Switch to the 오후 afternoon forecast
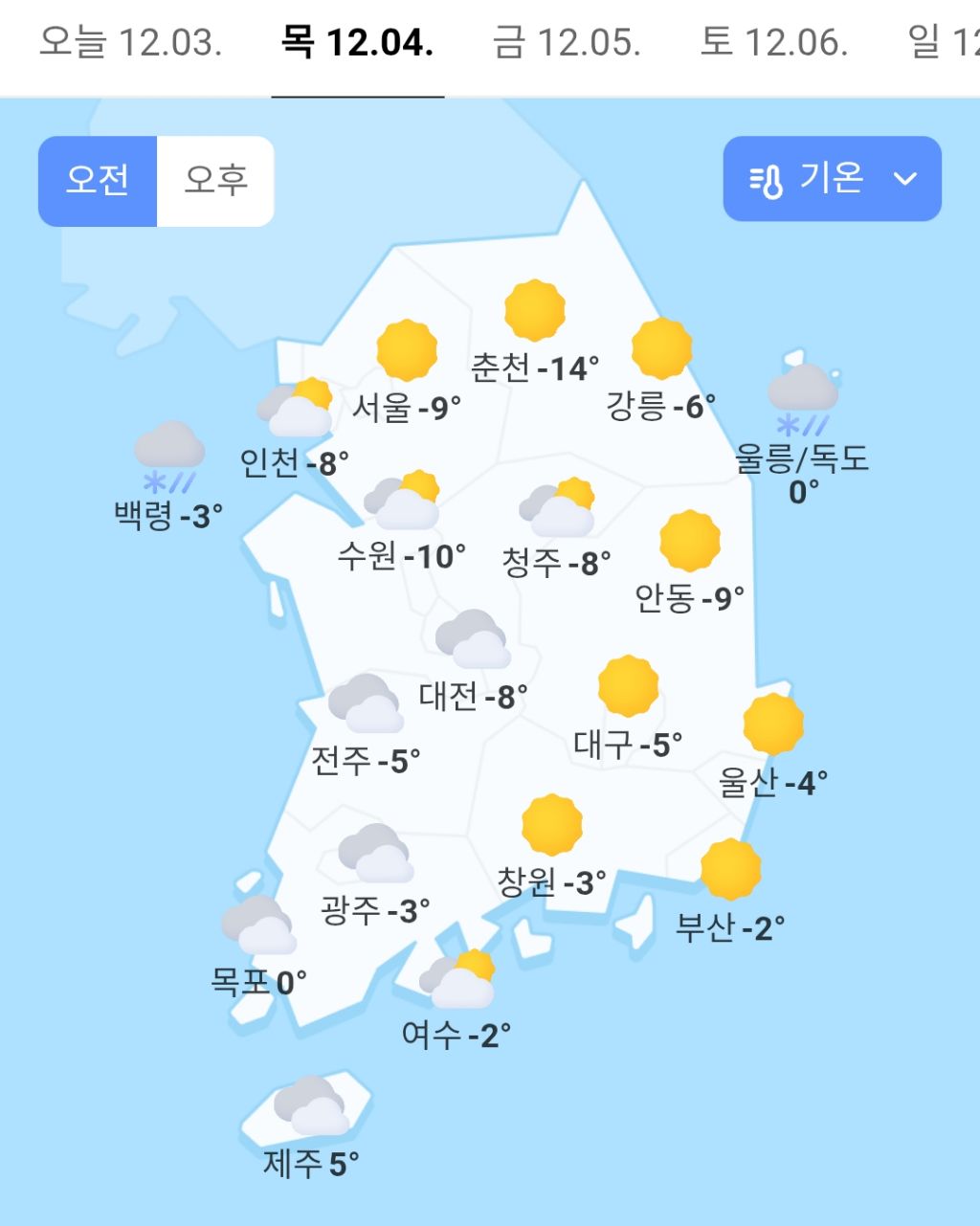Viewport: 980px width, 1226px height. [x=215, y=181]
